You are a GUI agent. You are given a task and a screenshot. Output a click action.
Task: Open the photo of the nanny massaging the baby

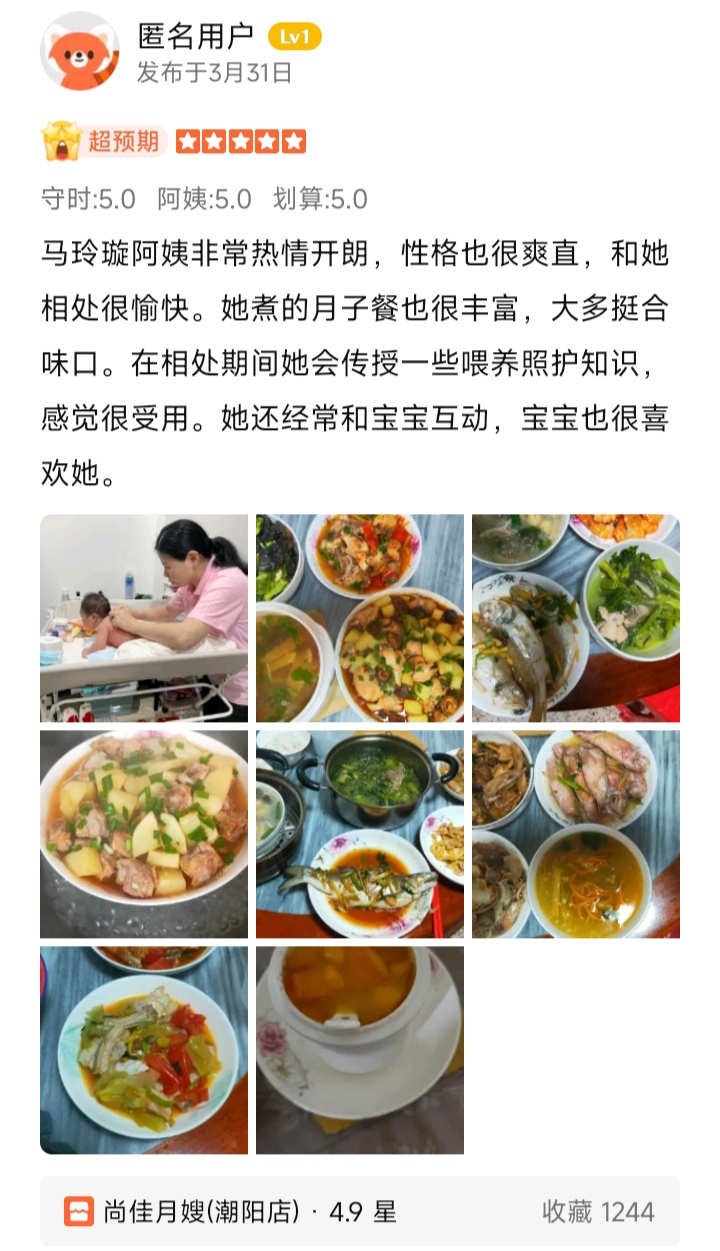pos(144,618)
